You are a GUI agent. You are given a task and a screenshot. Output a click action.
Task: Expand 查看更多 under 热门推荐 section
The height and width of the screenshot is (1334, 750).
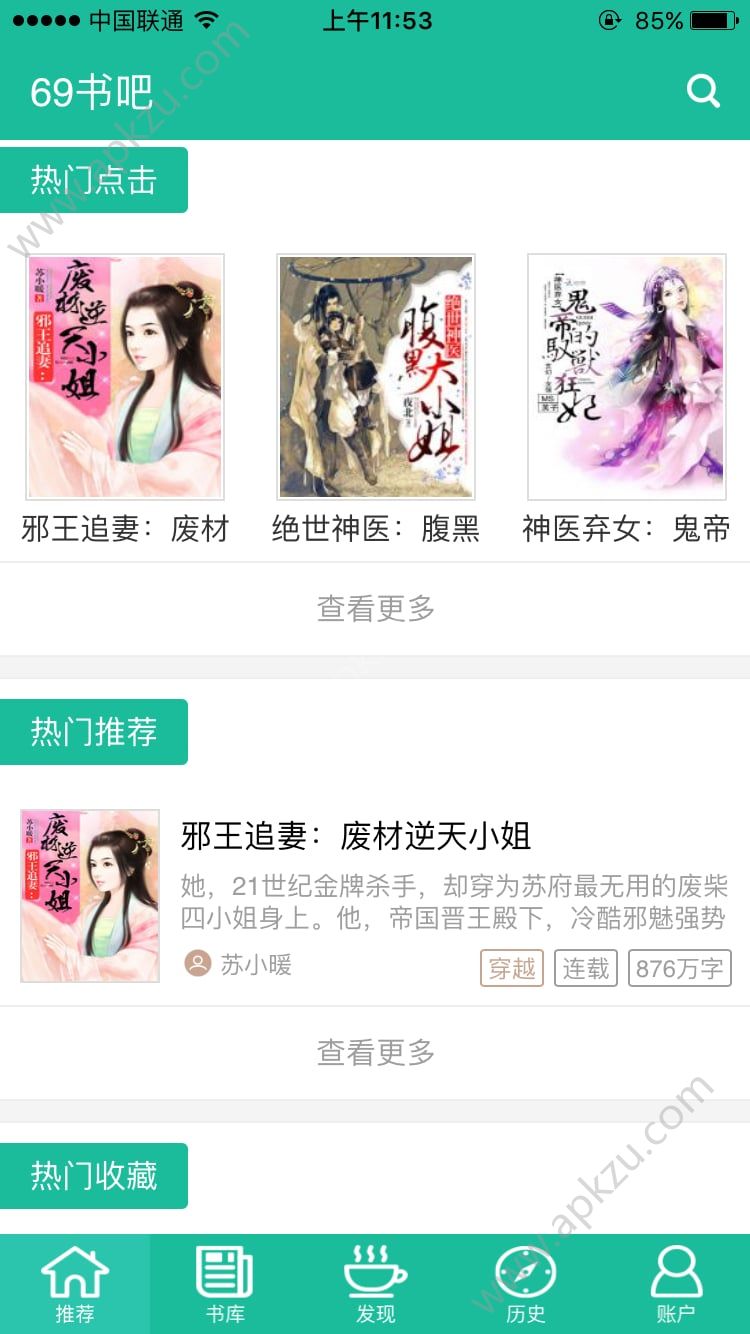(x=375, y=1052)
